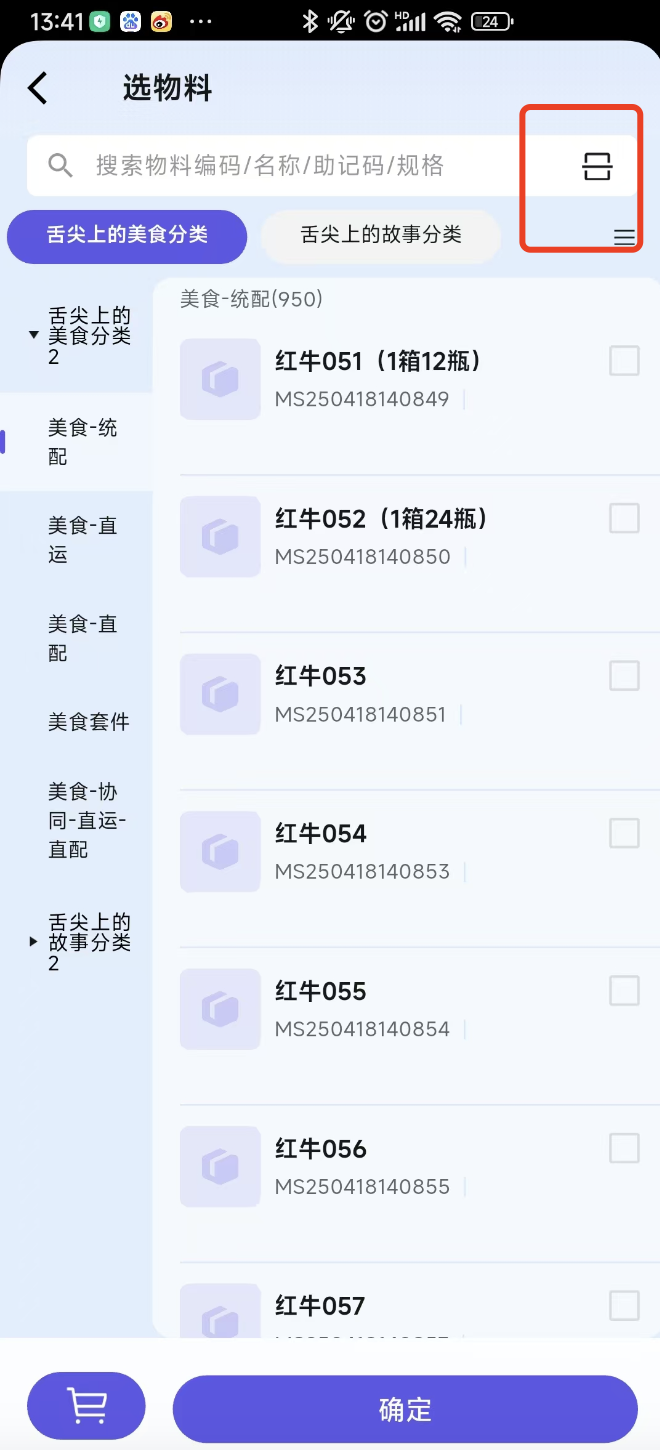Select 美食-协同-直运-直配 category
The image size is (660, 1450).
pyautogui.click(x=86, y=820)
